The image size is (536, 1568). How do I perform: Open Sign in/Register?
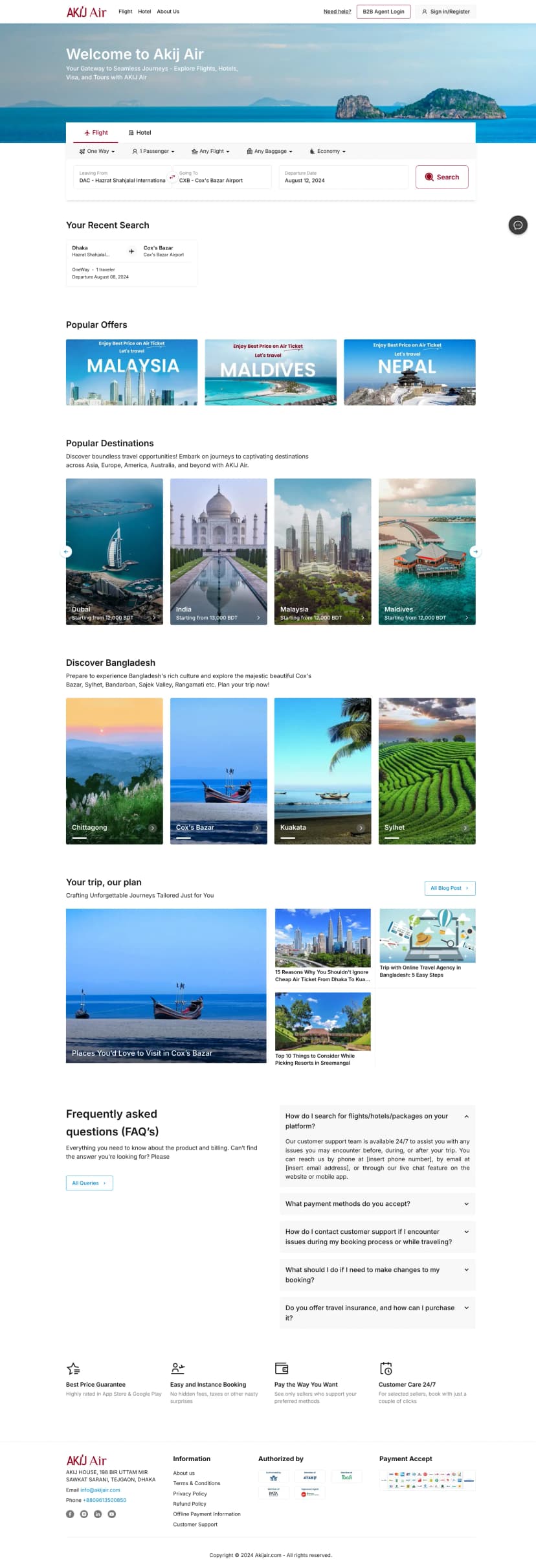click(446, 12)
